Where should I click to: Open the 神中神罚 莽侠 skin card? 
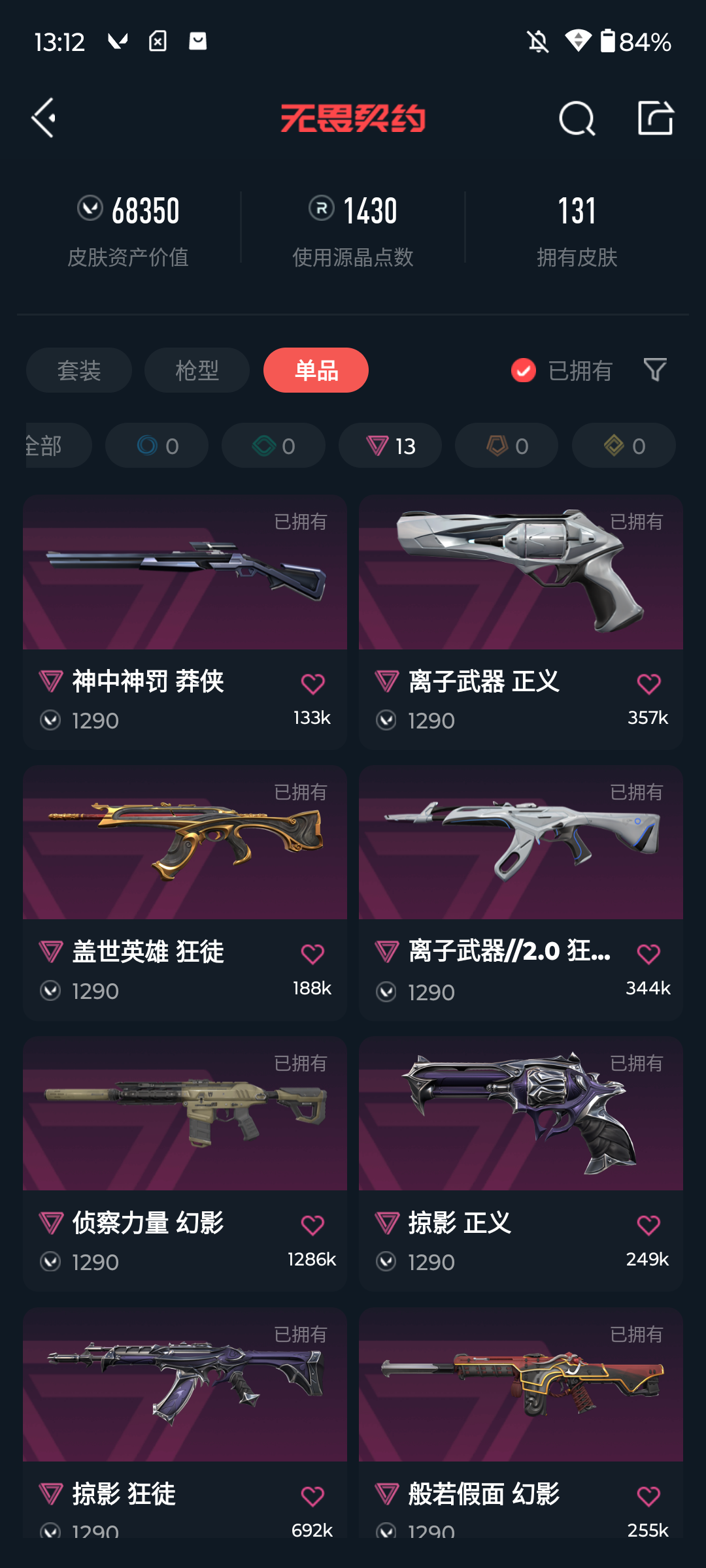point(185,622)
